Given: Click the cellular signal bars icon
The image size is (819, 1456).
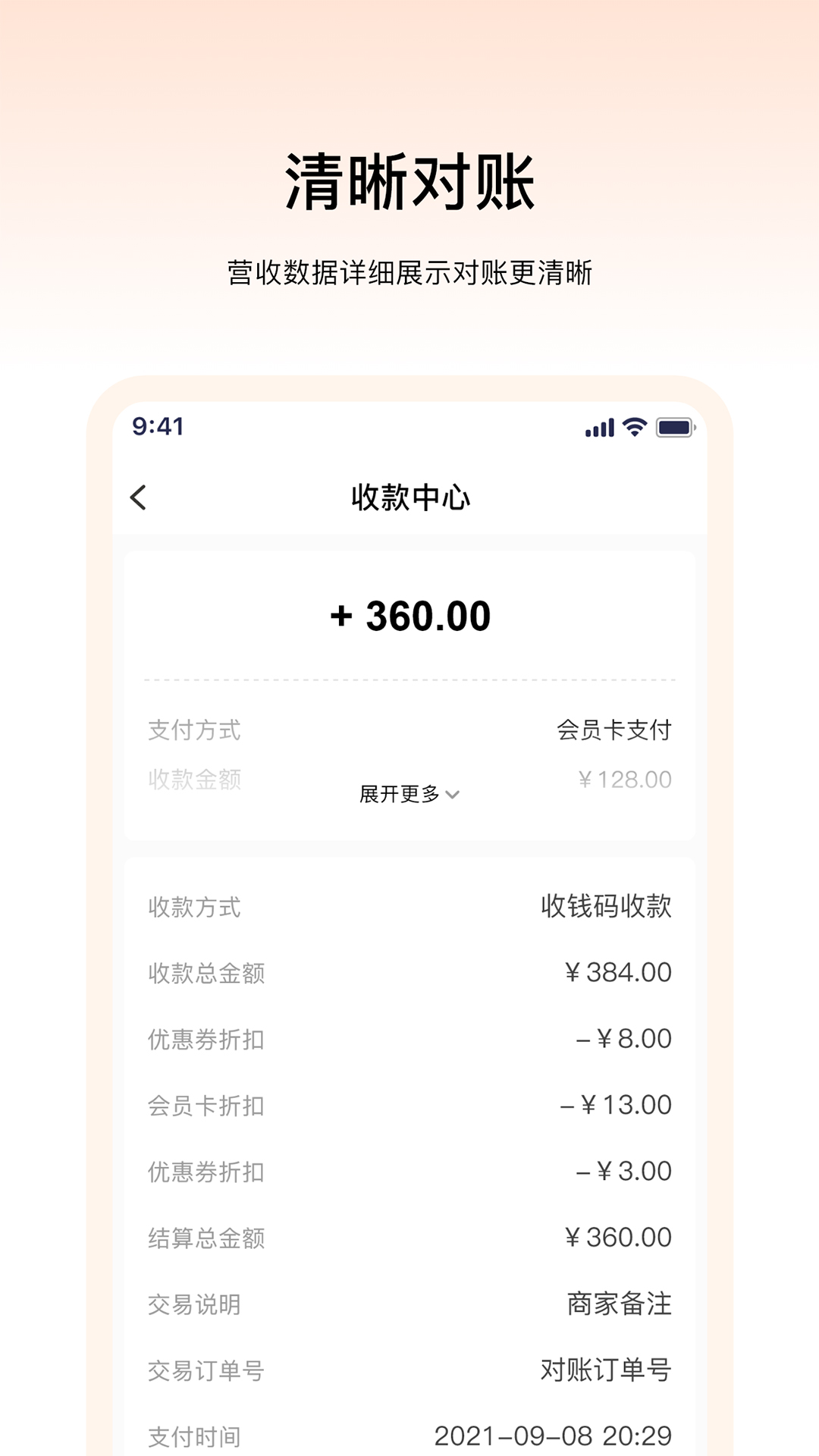Looking at the screenshot, I should [599, 428].
